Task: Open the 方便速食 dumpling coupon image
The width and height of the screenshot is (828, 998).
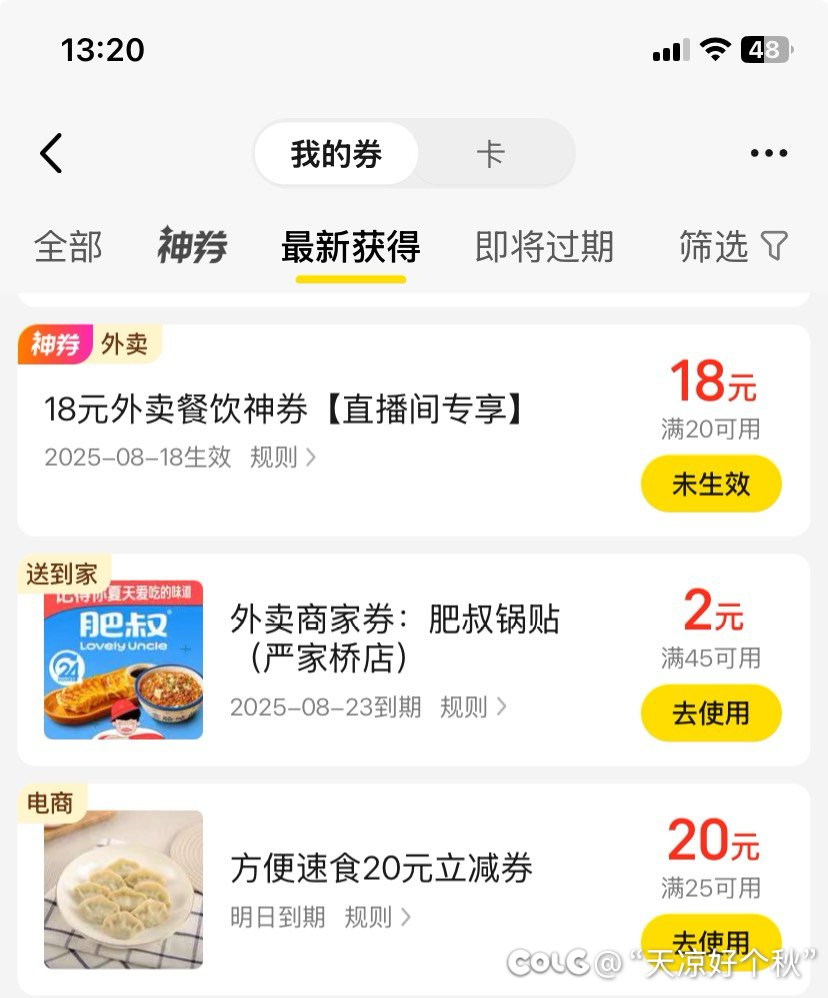Action: 123,889
